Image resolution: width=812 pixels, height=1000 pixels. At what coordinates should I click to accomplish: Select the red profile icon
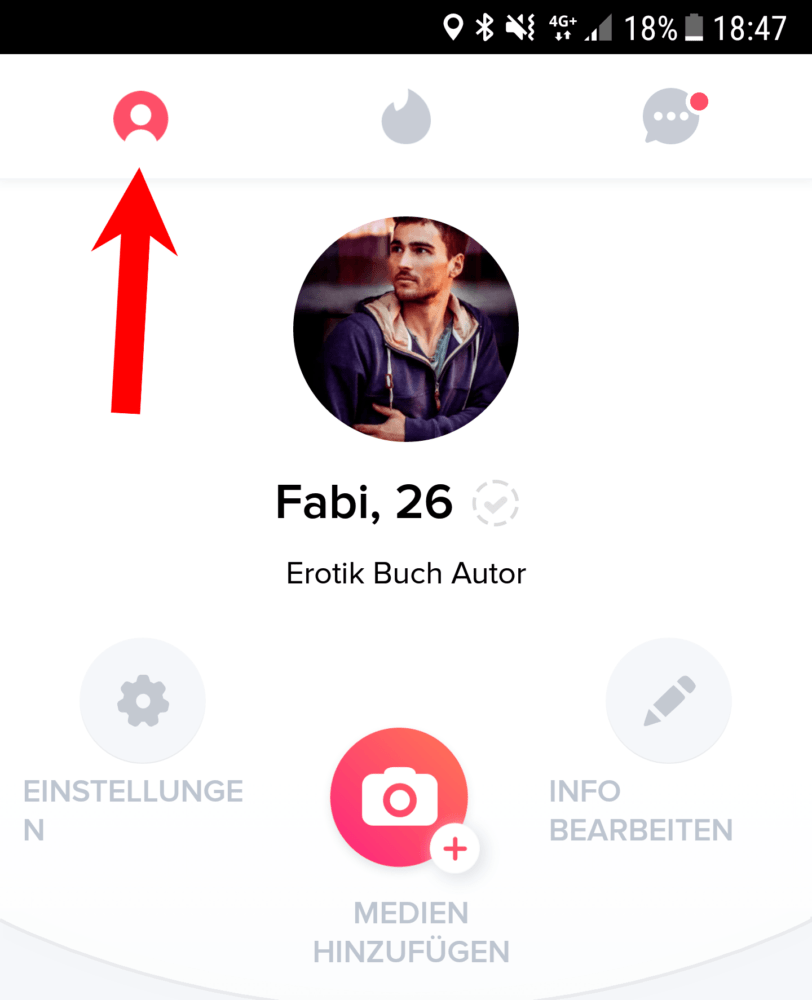click(x=142, y=115)
